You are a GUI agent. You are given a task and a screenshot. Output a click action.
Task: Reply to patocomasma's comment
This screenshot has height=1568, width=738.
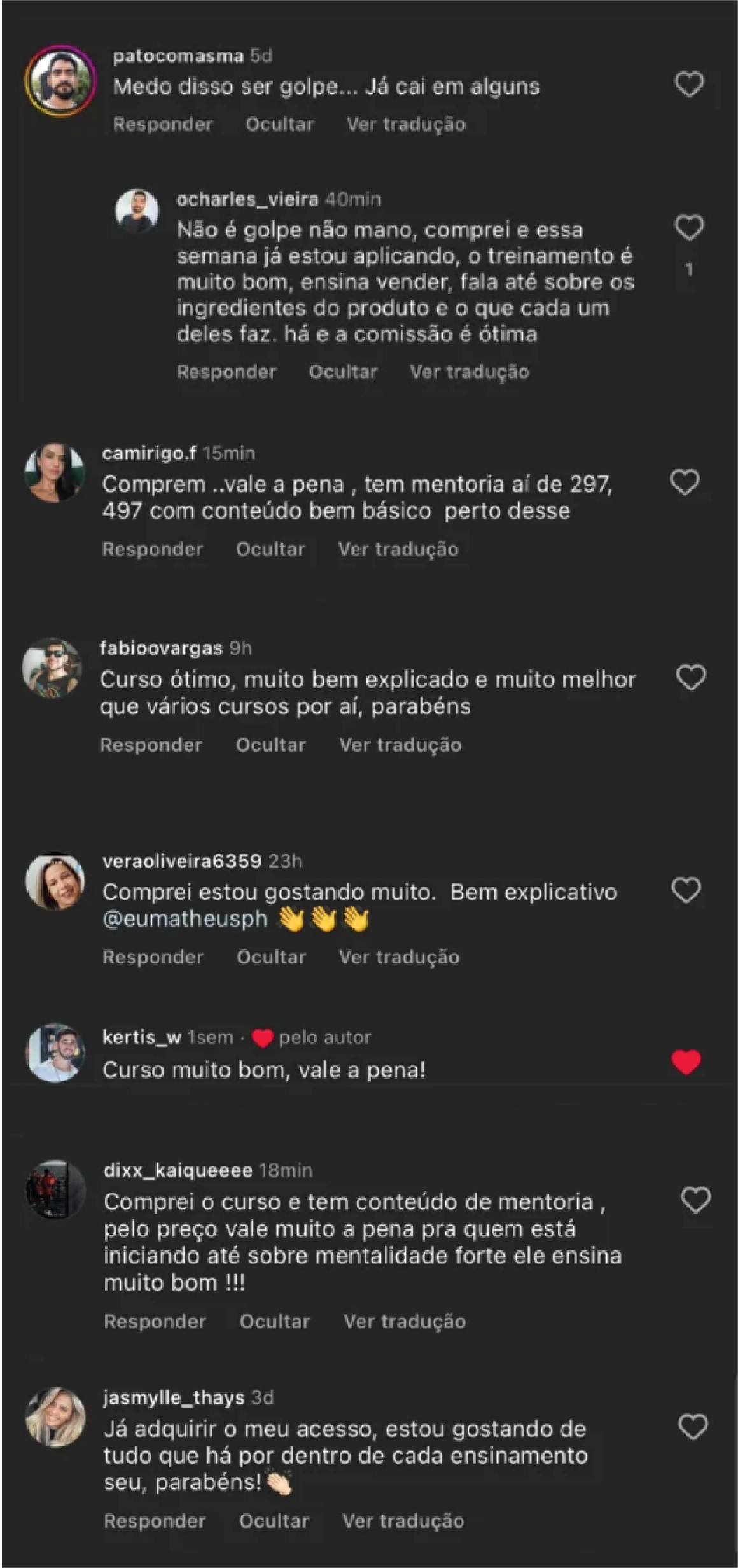point(163,124)
